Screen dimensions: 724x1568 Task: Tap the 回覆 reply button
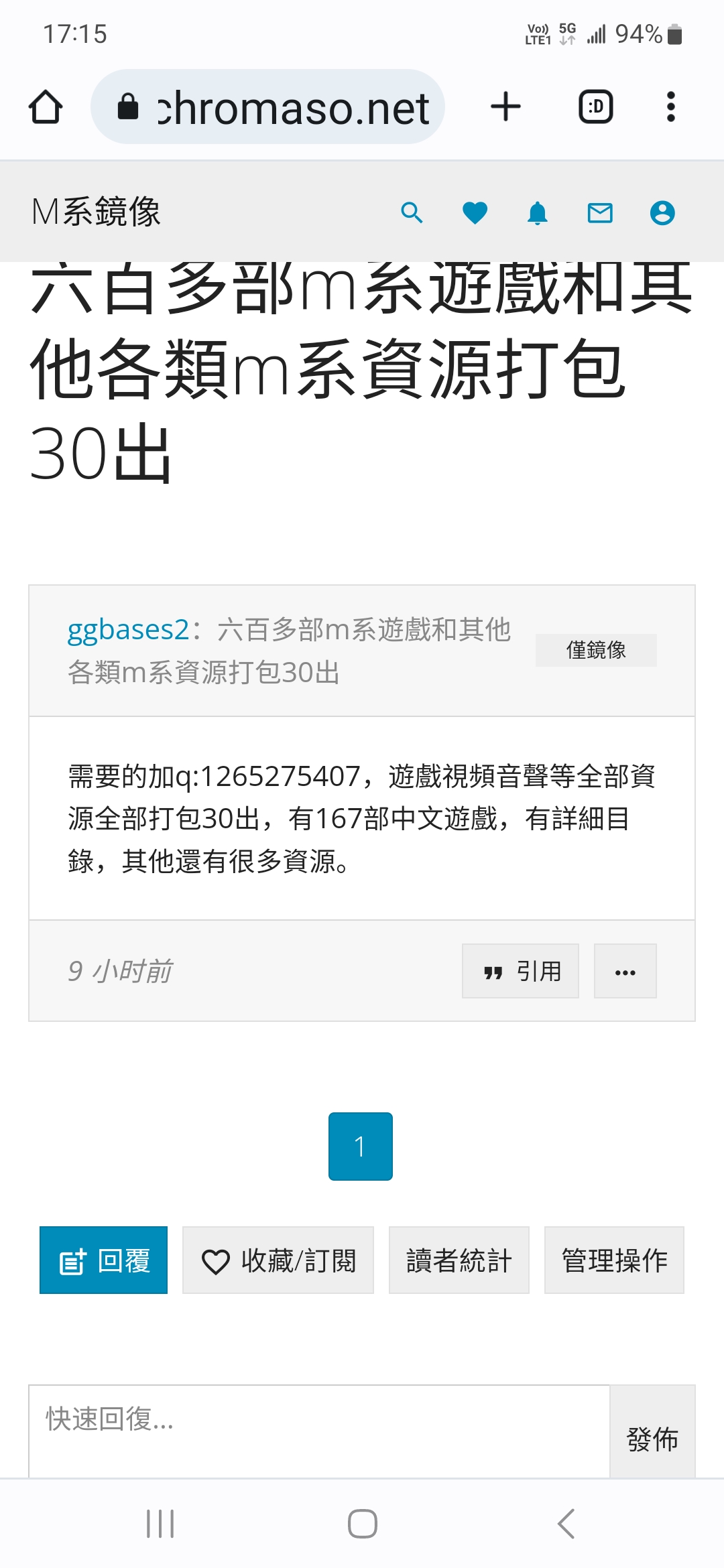[x=103, y=1260]
